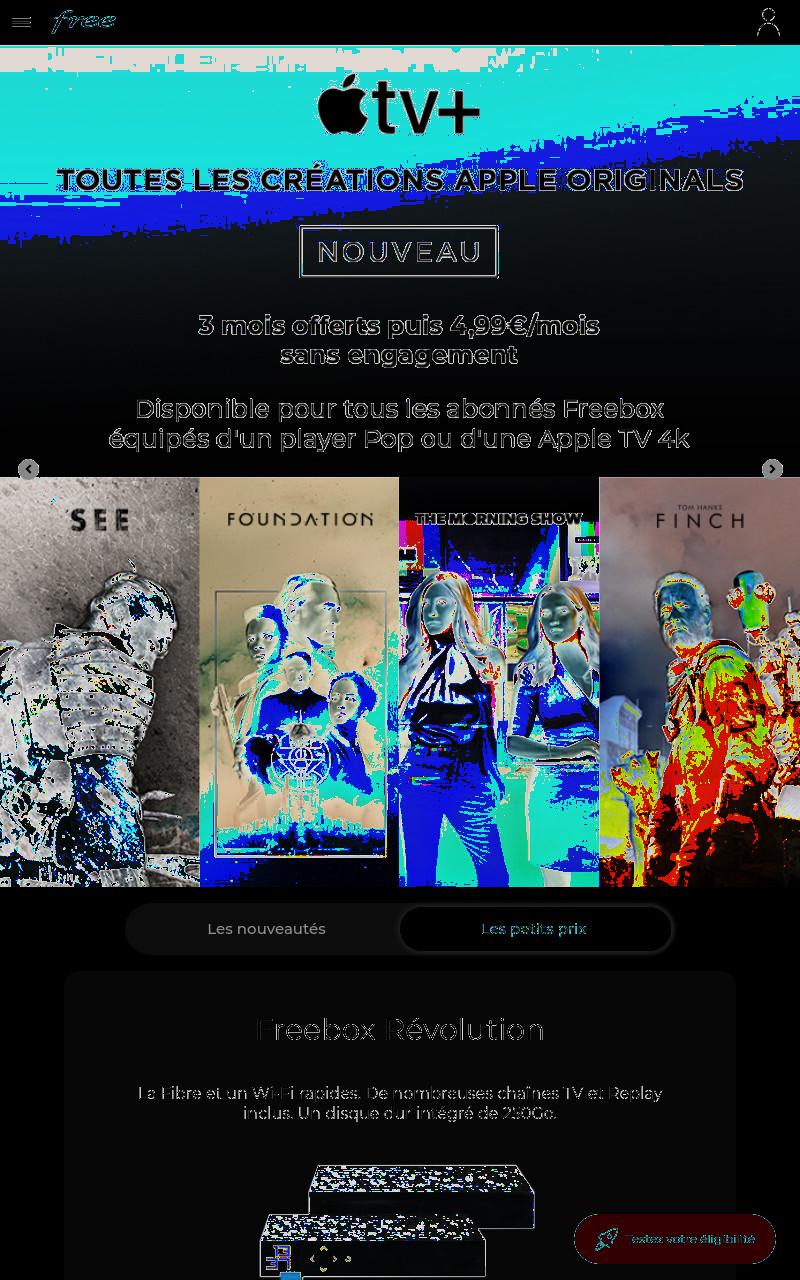The width and height of the screenshot is (800, 1280).
Task: Go to the previous carousel slide
Action: [x=29, y=469]
